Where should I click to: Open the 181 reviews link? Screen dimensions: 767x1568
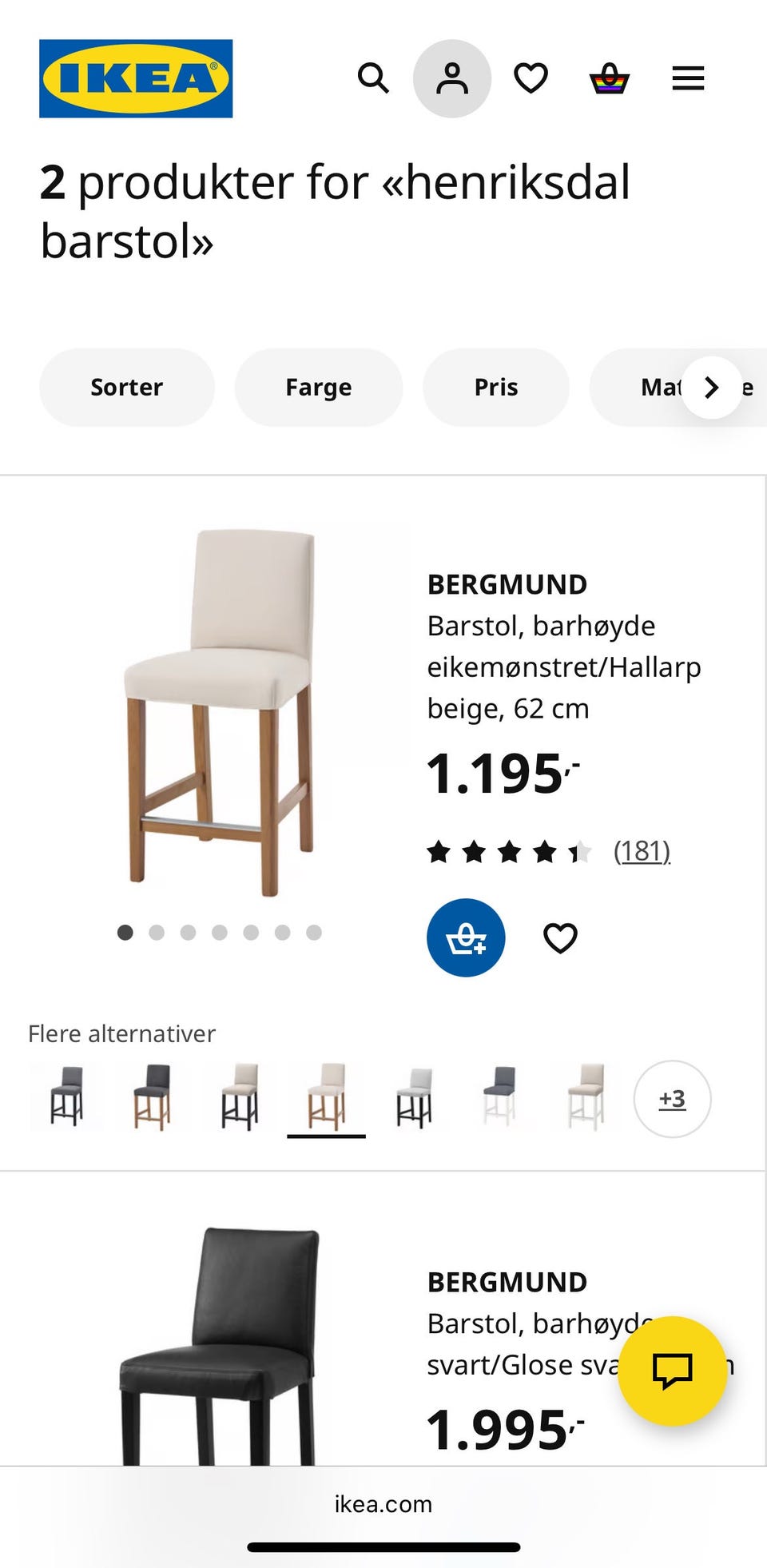pos(642,851)
